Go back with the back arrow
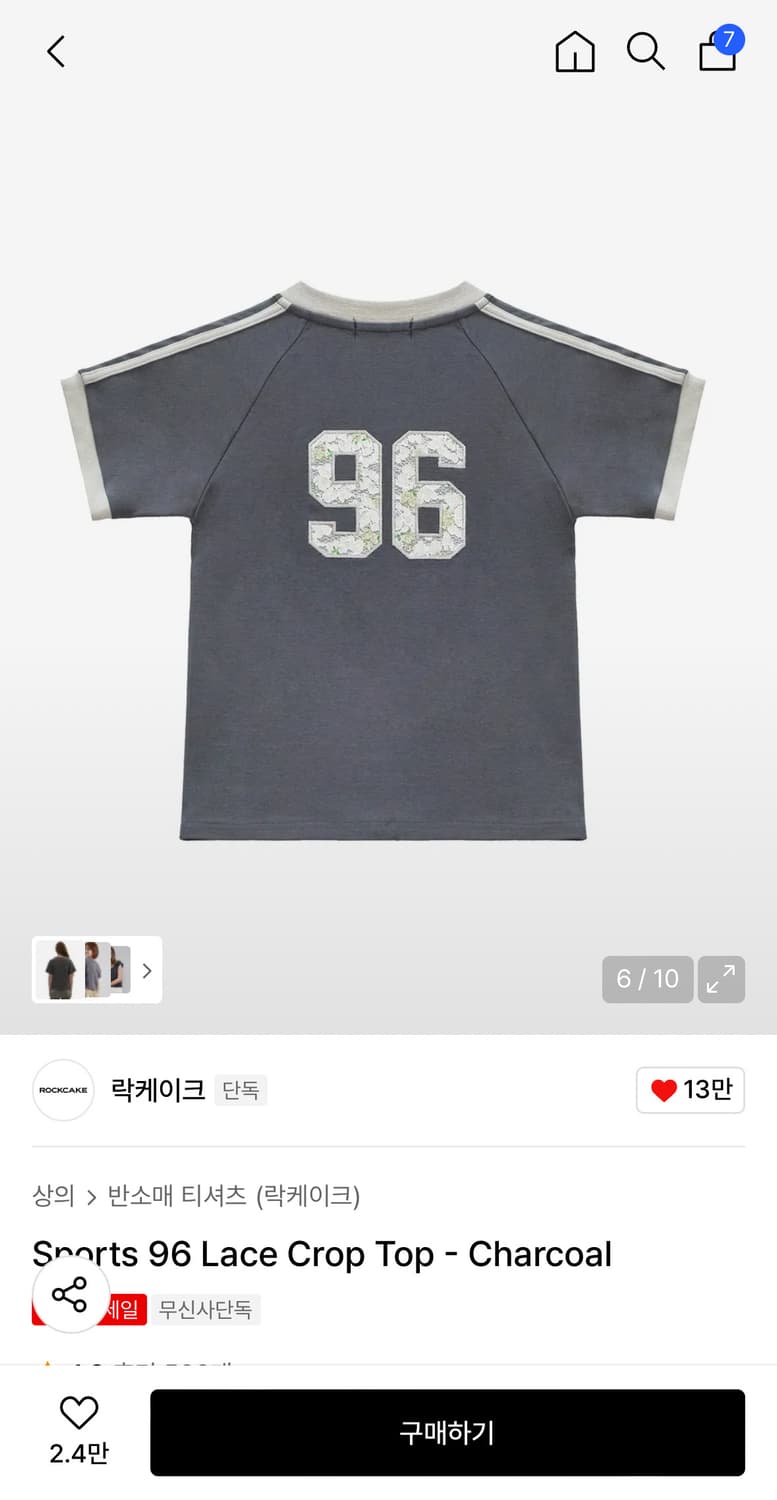Screen dimensions: 777x1500 55,51
